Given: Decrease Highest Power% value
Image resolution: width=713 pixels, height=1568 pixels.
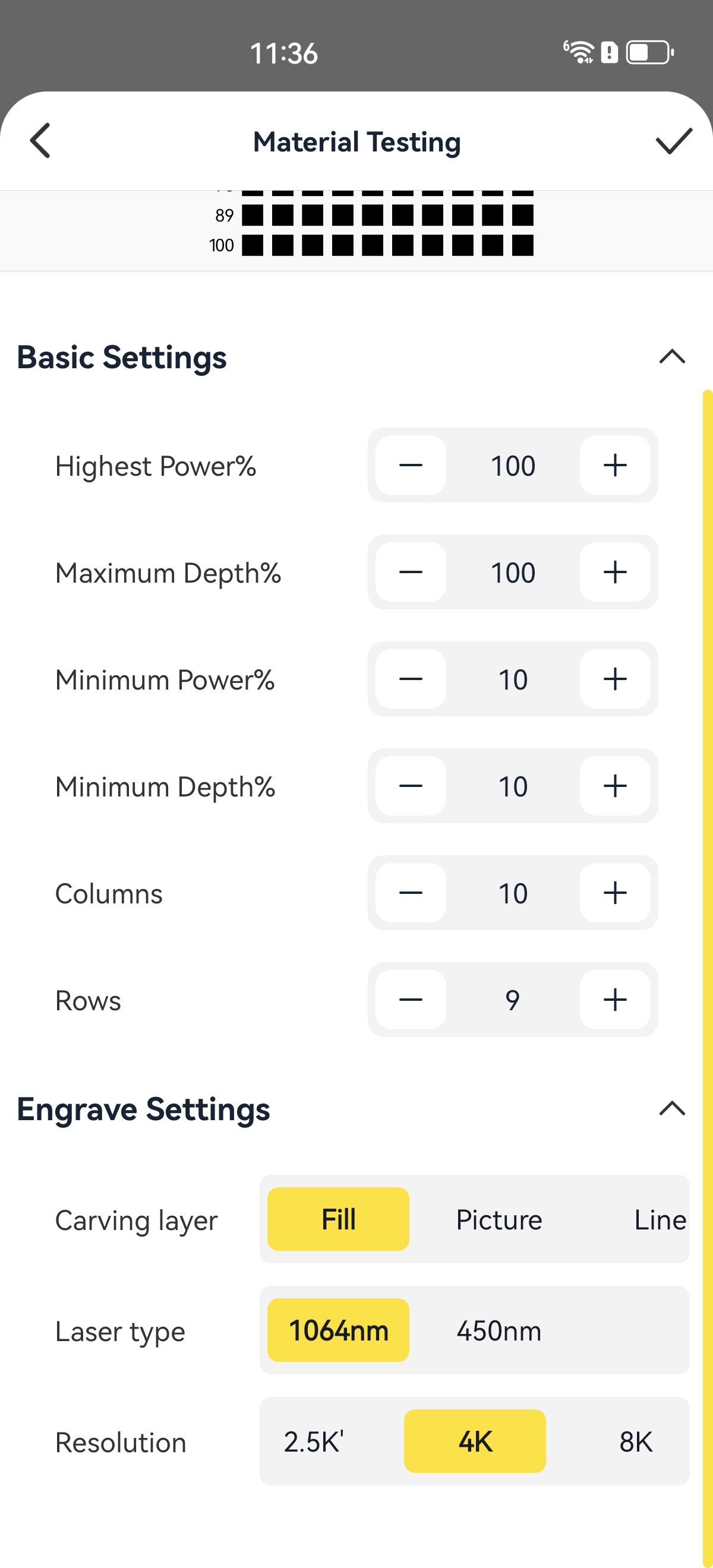Looking at the screenshot, I should 411,466.
